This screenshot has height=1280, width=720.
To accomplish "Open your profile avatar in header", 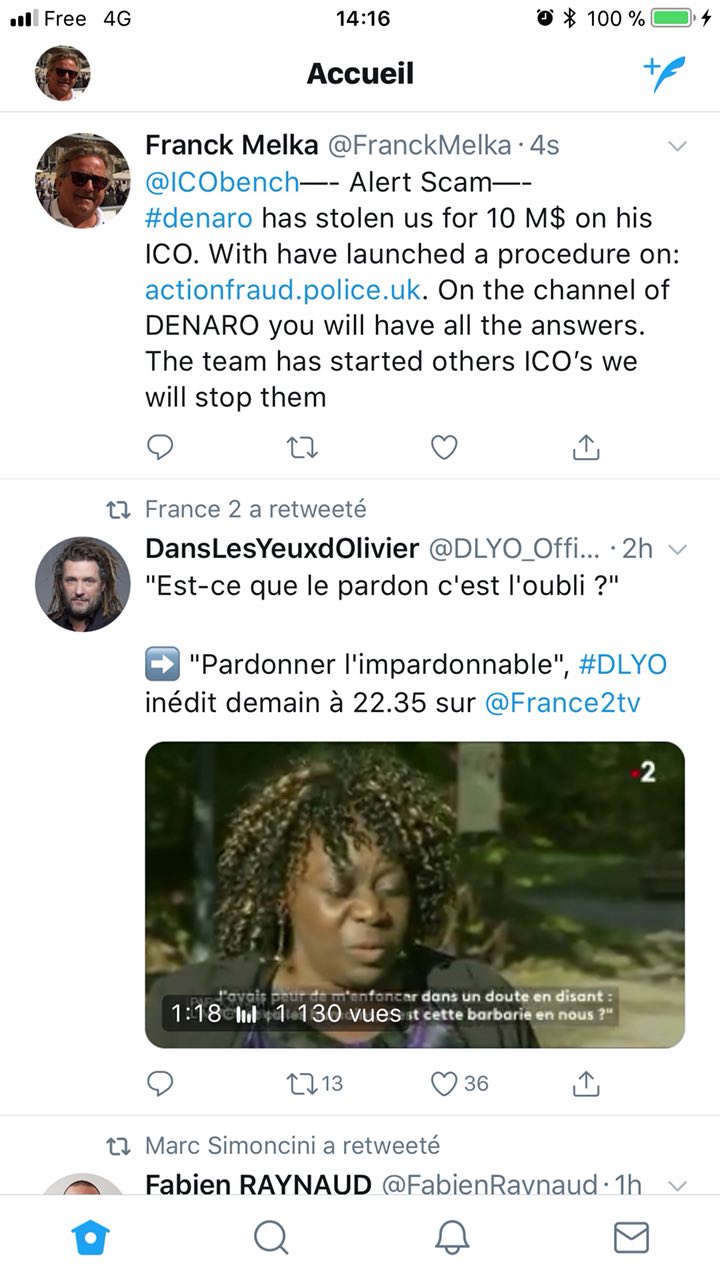I will point(63,73).
